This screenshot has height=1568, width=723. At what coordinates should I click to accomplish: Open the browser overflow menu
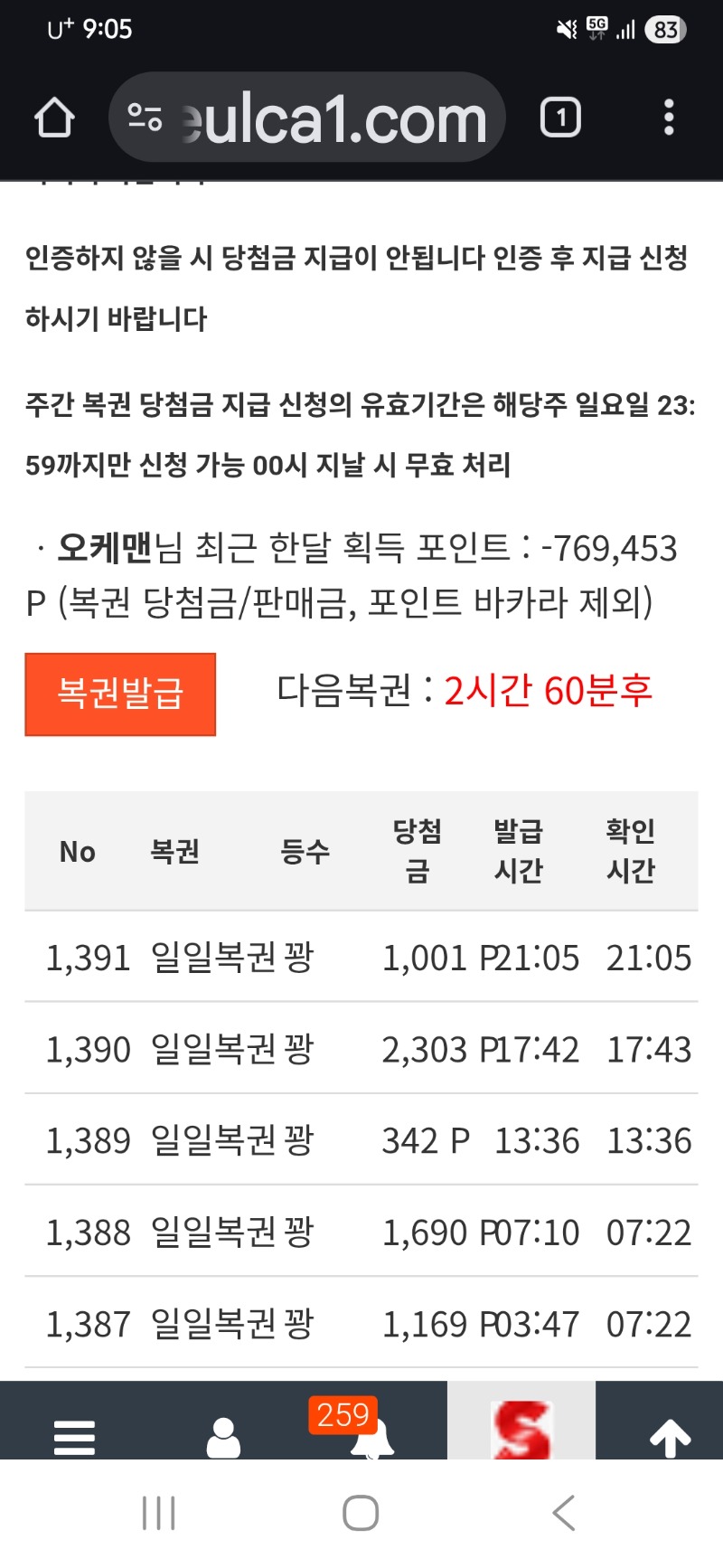pos(669,118)
